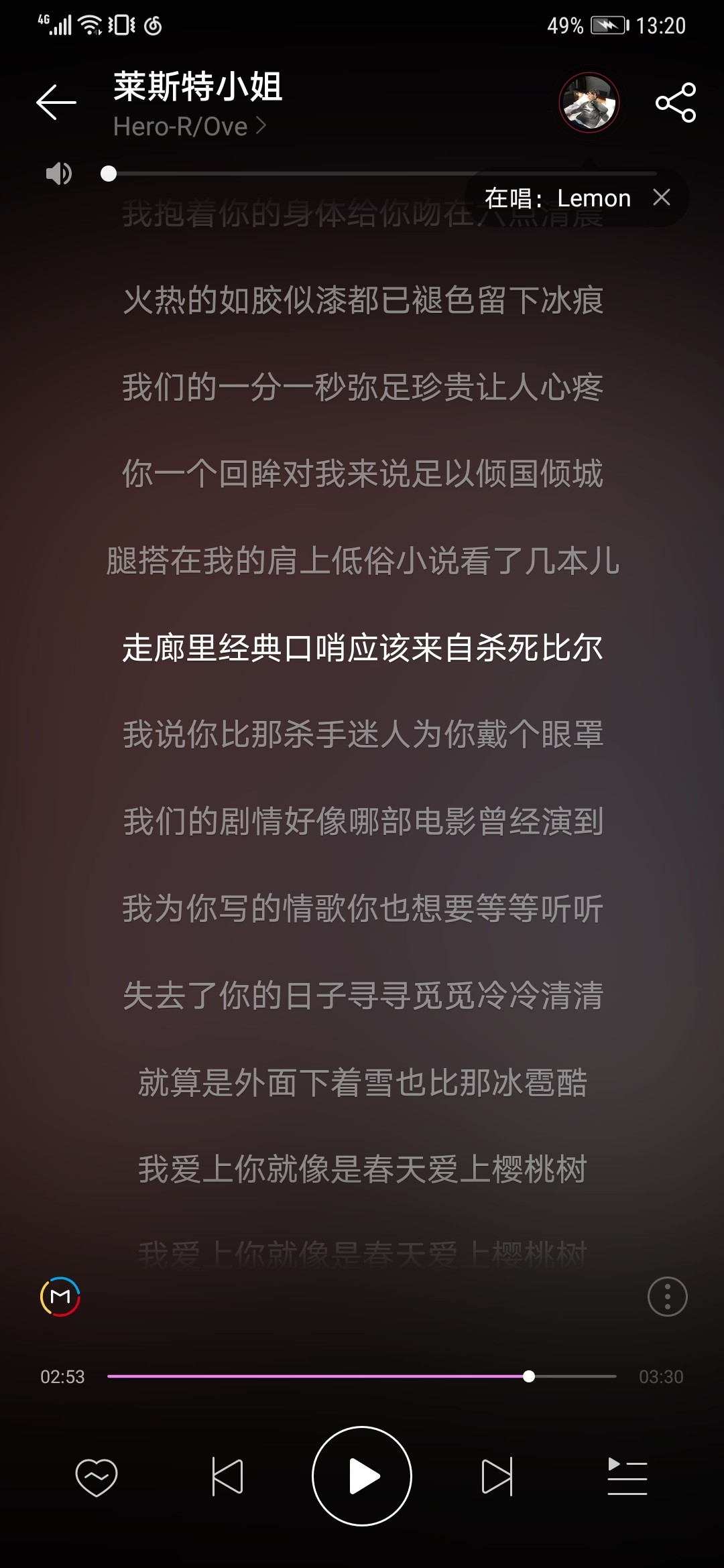Viewport: 724px width, 1568px height.
Task: Open the play queue list
Action: (627, 1476)
